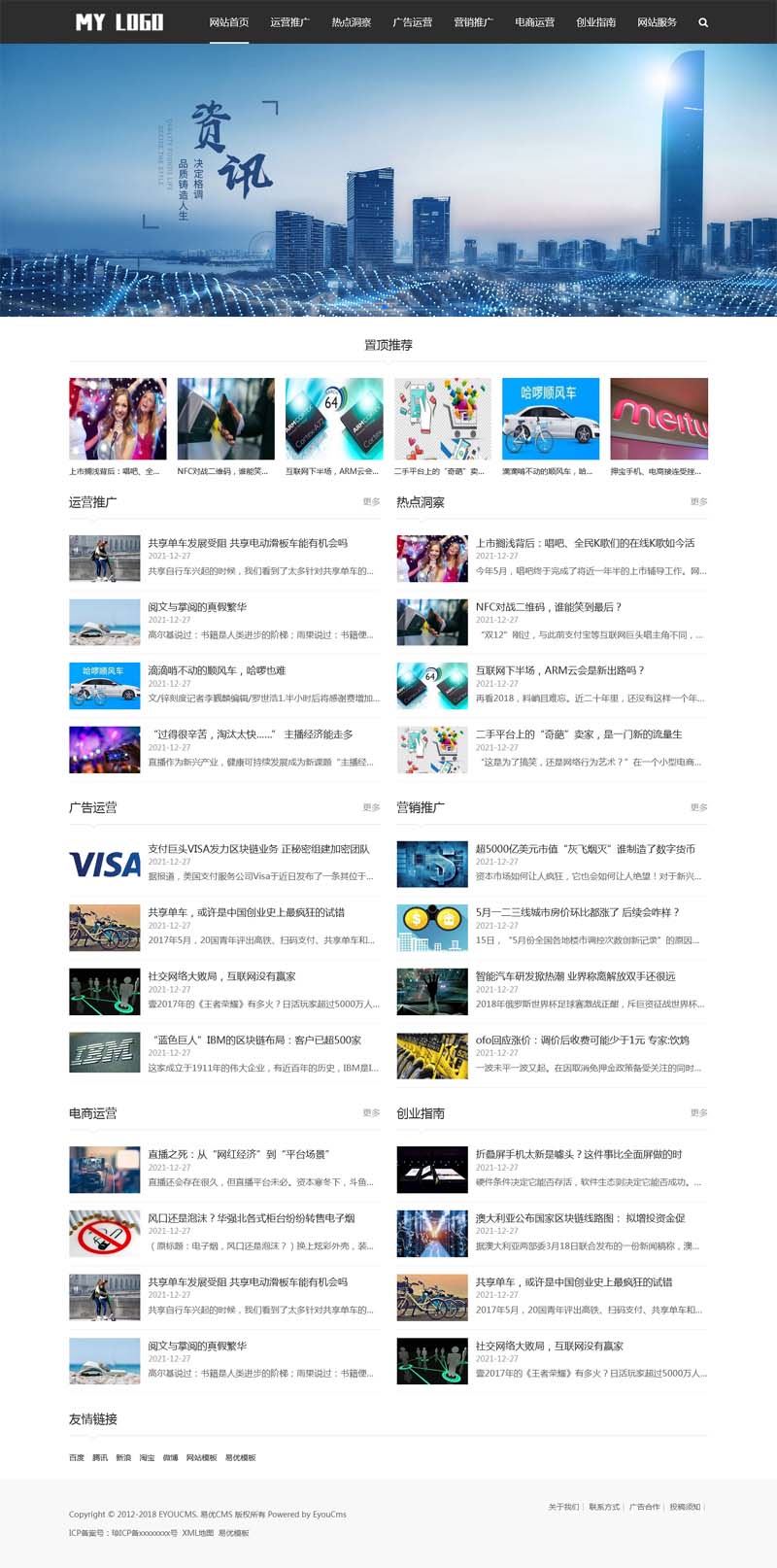Open article 阅文与掌阅的真假繁华 under 运营推广
Viewport: 777px width, 1568px height.
click(197, 607)
